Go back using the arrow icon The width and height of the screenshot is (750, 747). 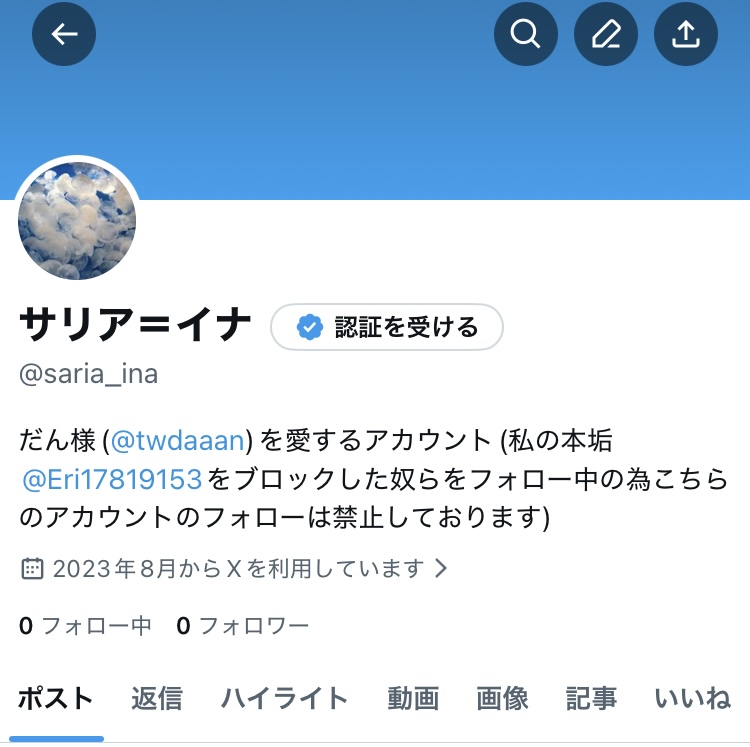point(64,35)
